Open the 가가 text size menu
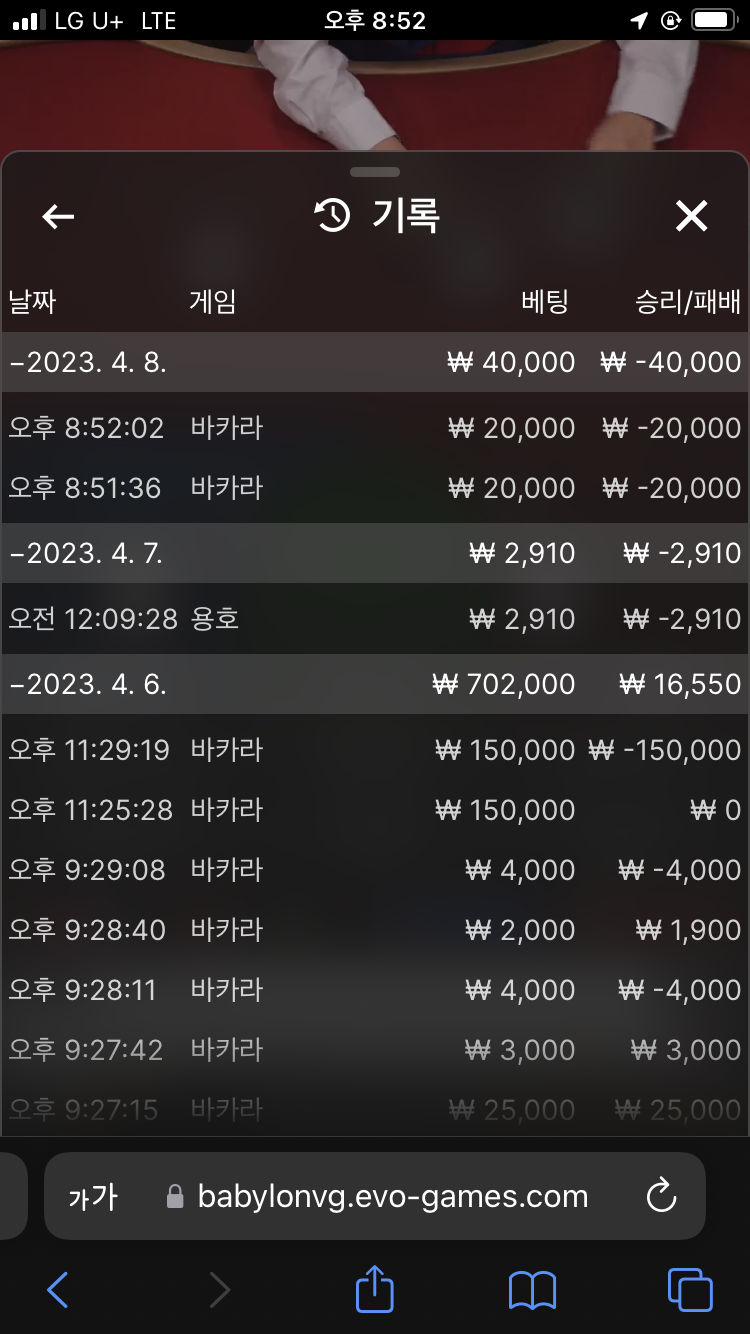Screen dimensions: 750x1334 coord(92,1197)
